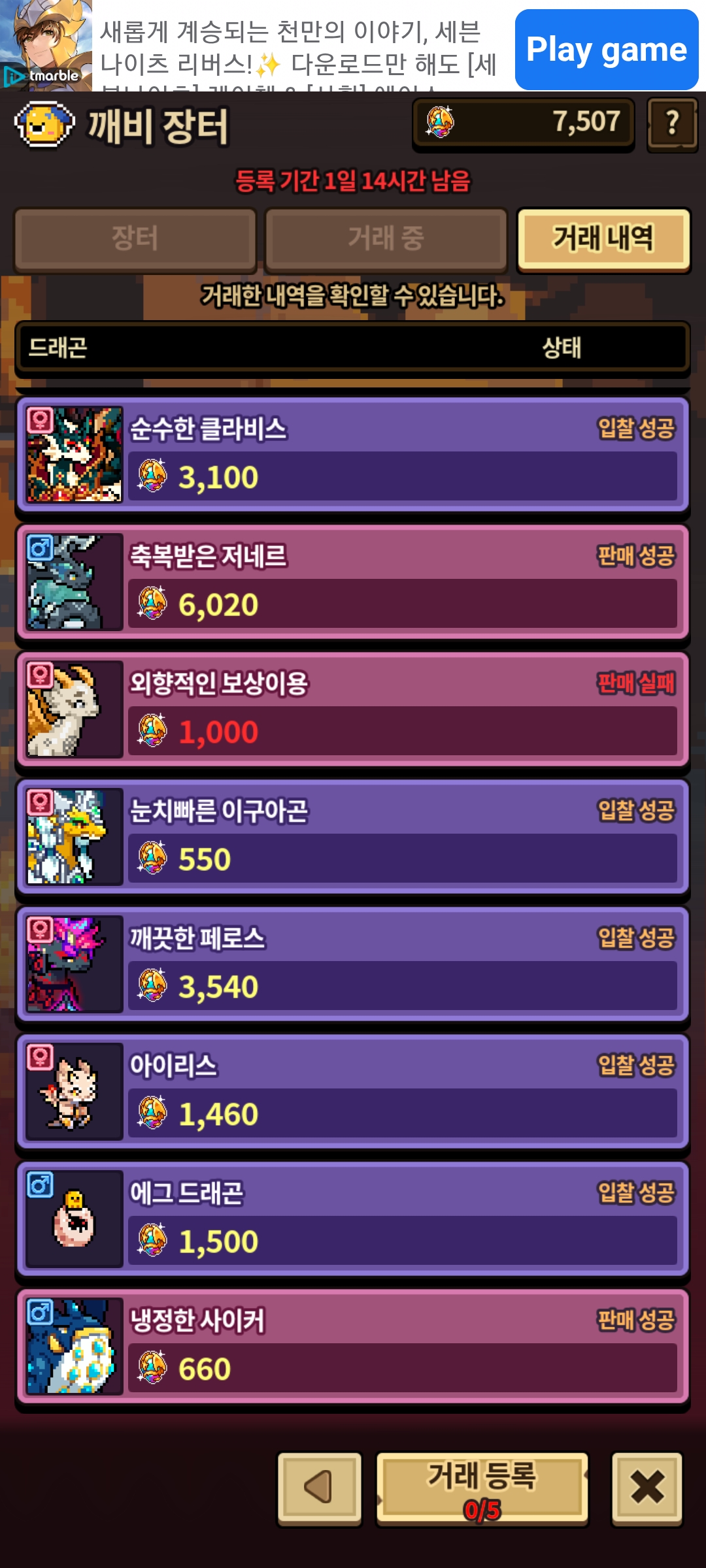Open the 축복받은 저네르 trade entry
706x1568 pixels.
pyautogui.click(x=353, y=582)
